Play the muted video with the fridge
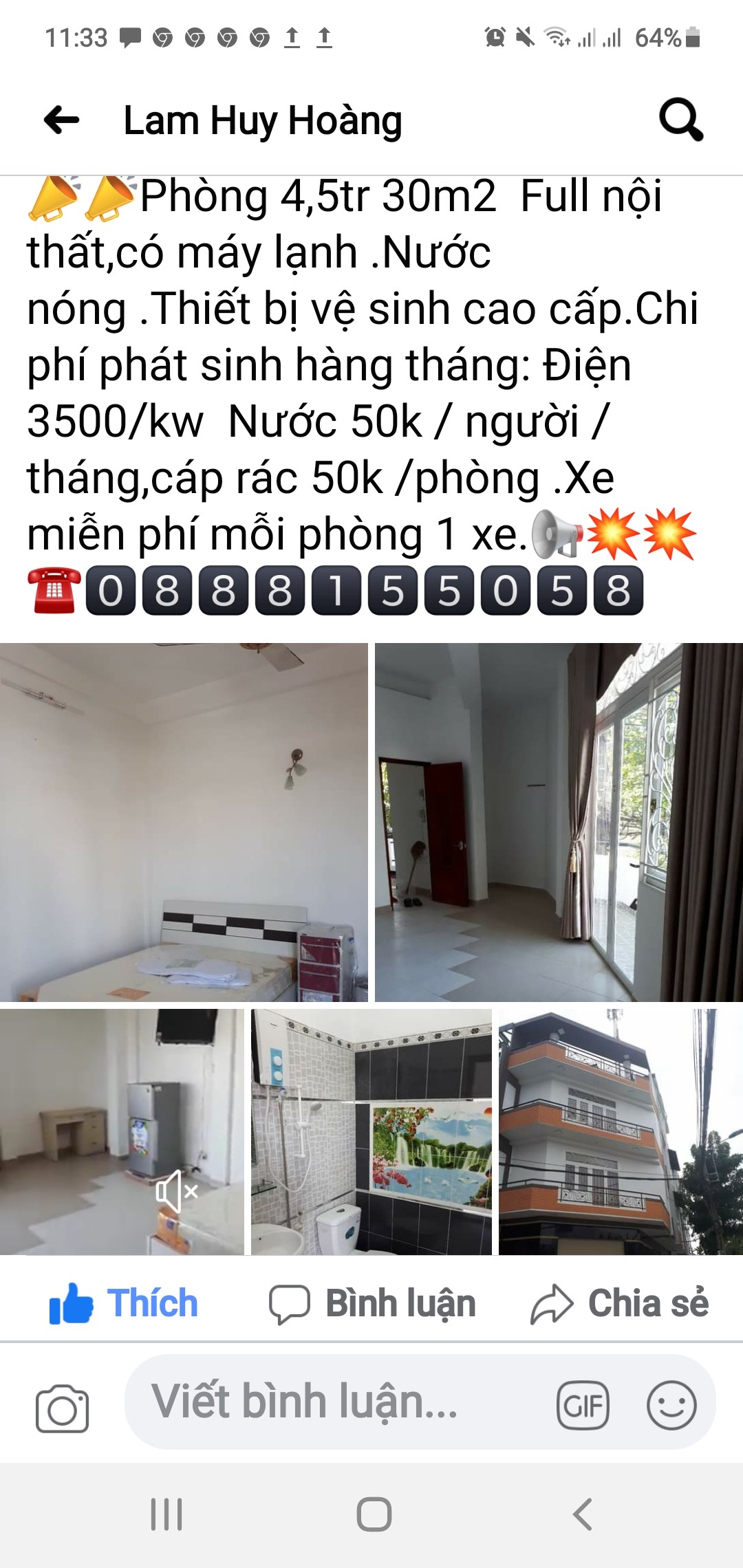This screenshot has width=743, height=1568. pos(122,1131)
